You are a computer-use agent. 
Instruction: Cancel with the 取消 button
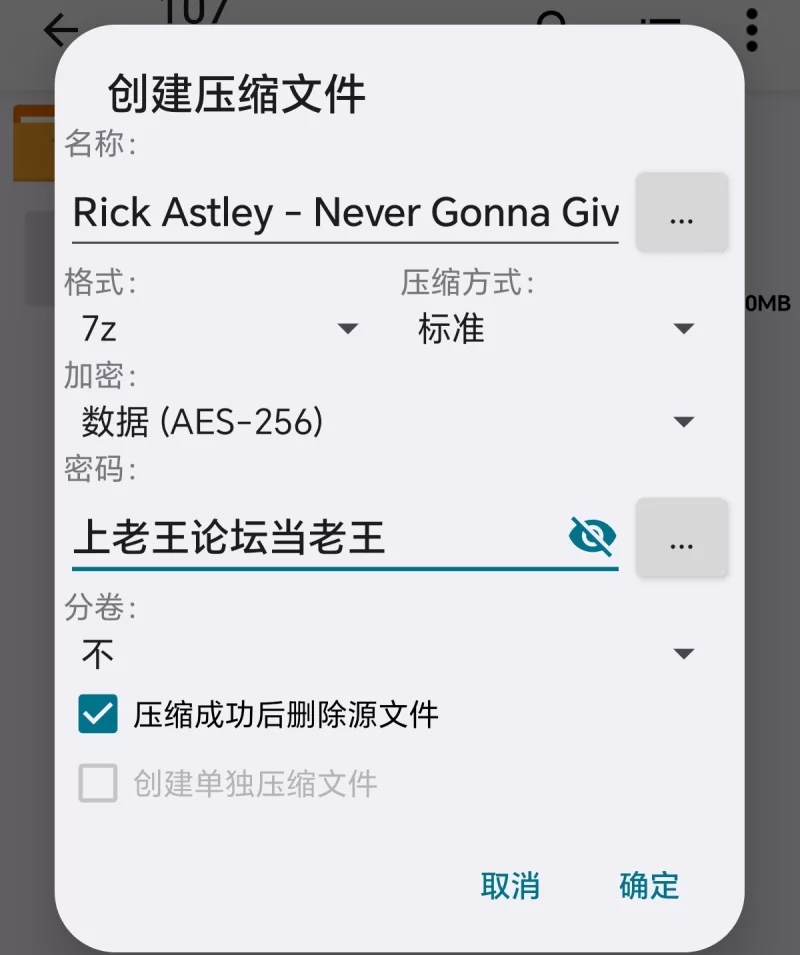(510, 885)
